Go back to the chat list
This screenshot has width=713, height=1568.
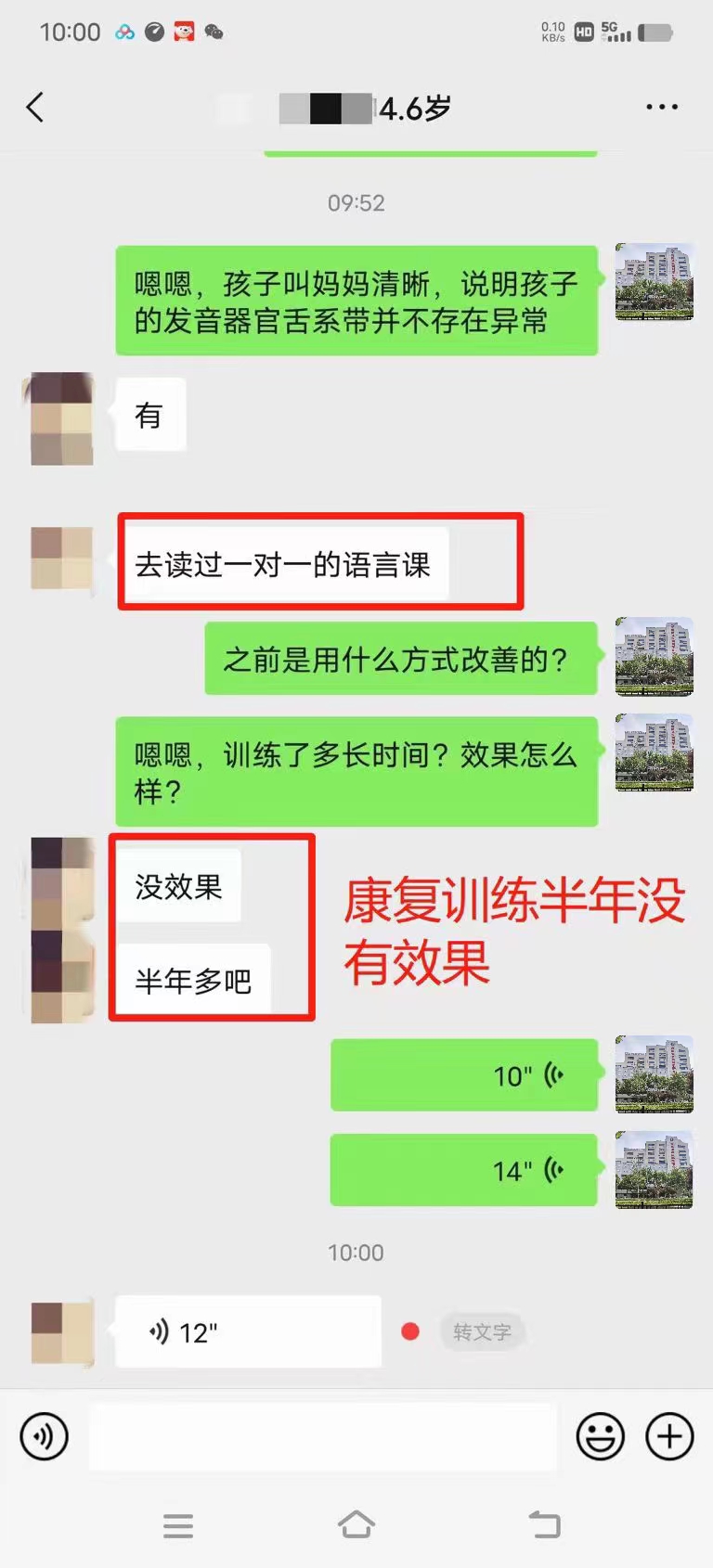[x=35, y=108]
